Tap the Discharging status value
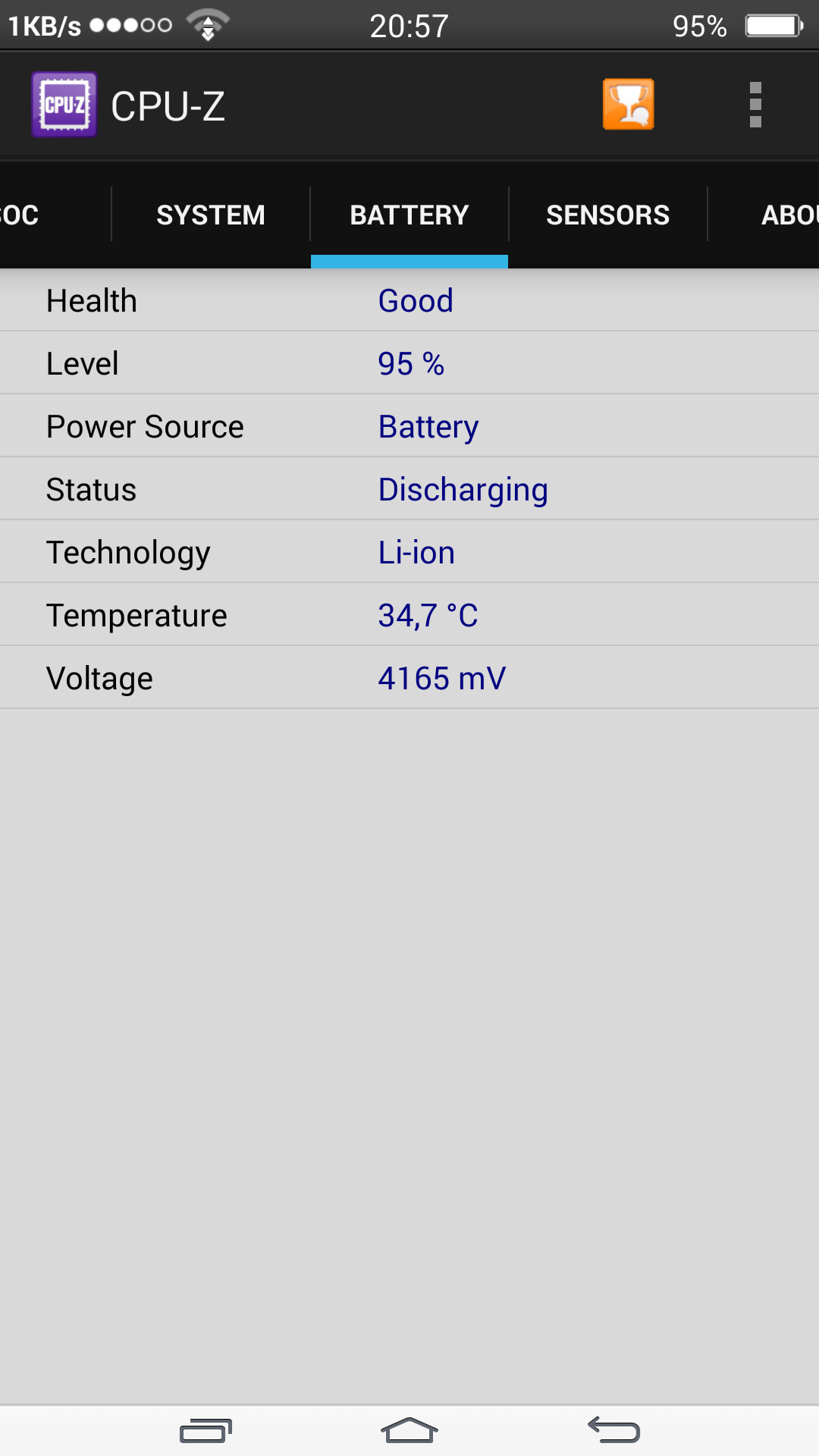 point(463,488)
